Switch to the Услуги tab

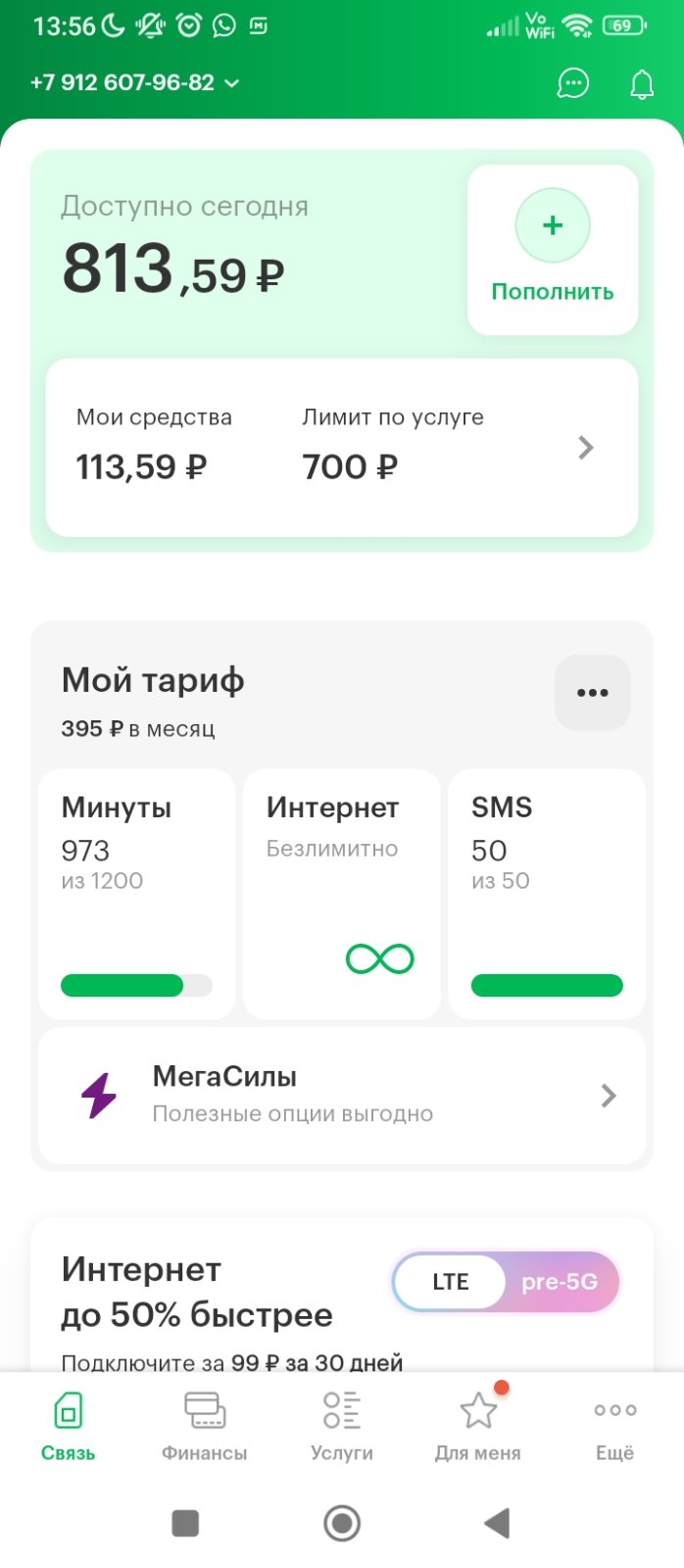pyautogui.click(x=342, y=1426)
